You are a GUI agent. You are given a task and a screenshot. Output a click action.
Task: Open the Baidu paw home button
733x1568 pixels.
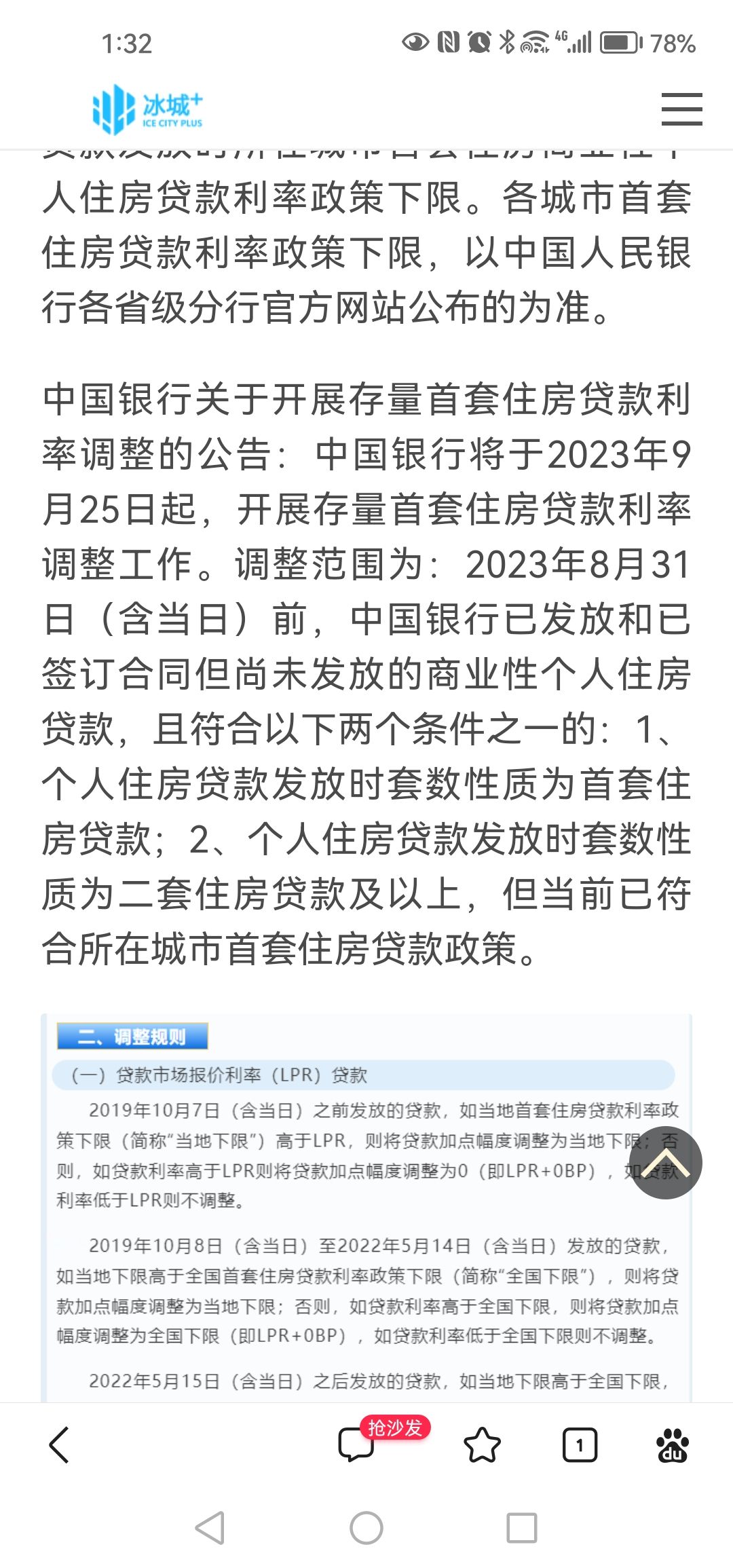pyautogui.click(x=672, y=1444)
